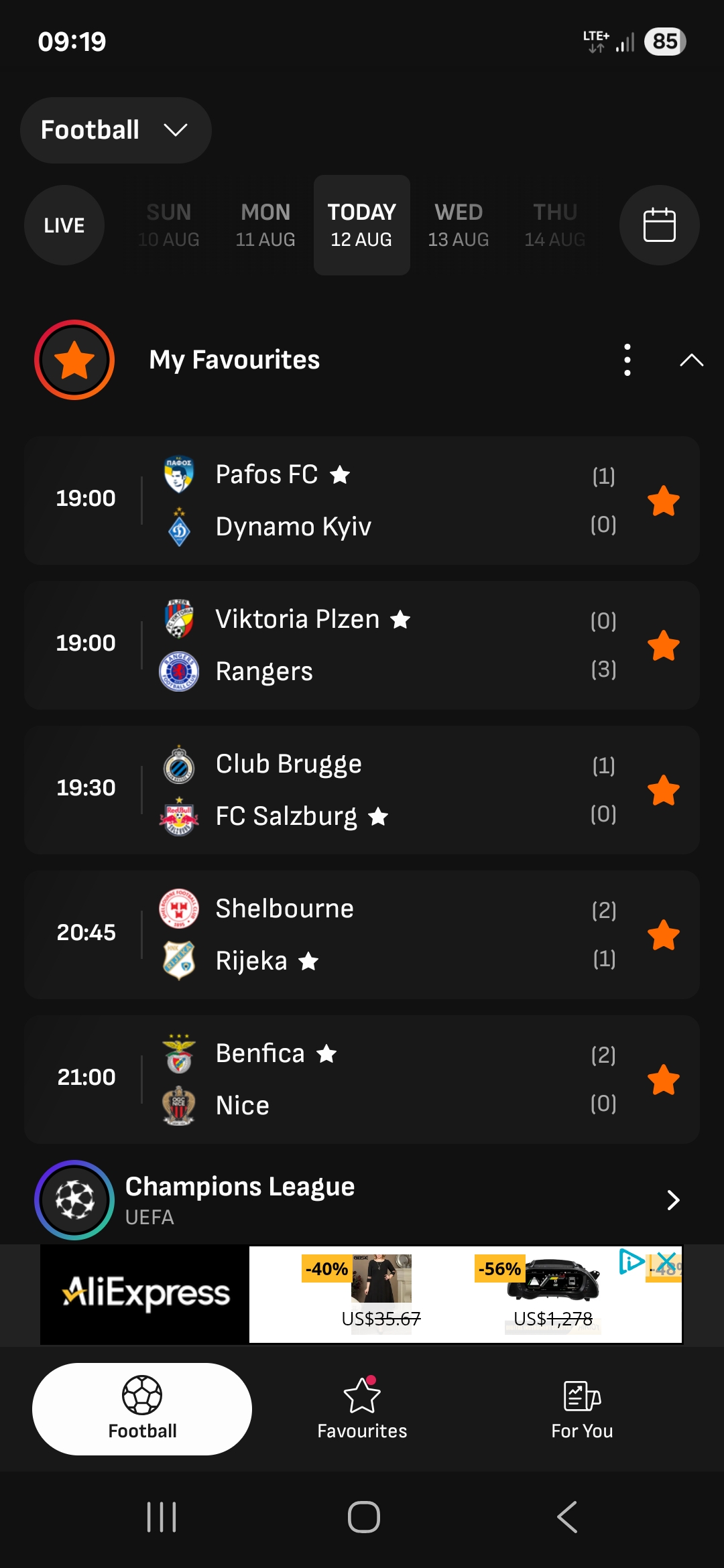This screenshot has width=724, height=1568.
Task: Open the Football sport dropdown
Action: (116, 130)
